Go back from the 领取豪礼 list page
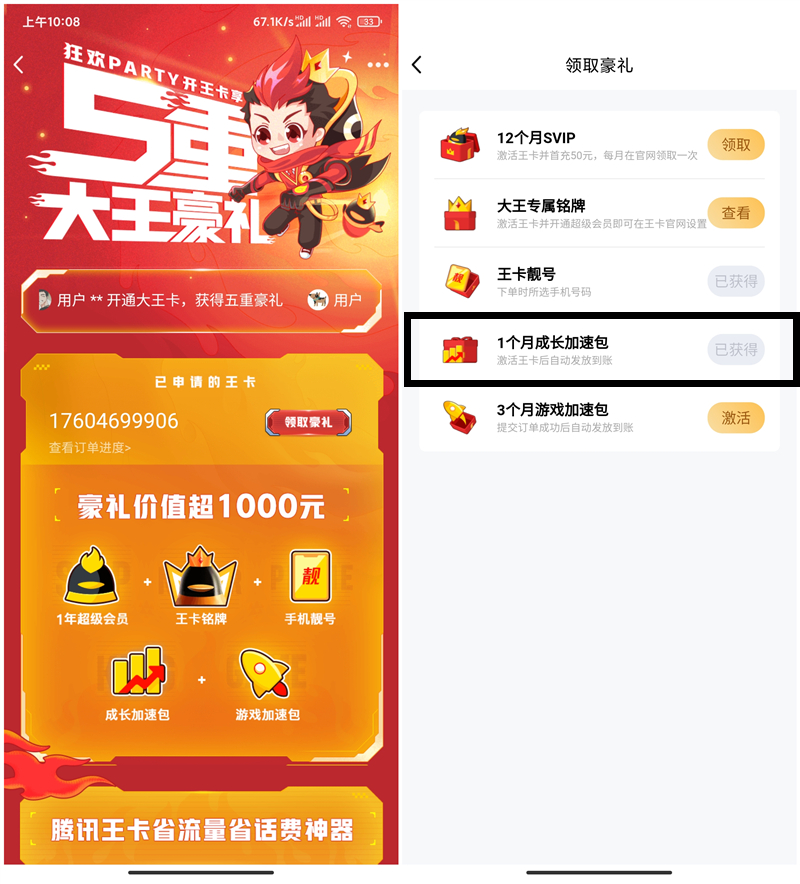 [417, 65]
